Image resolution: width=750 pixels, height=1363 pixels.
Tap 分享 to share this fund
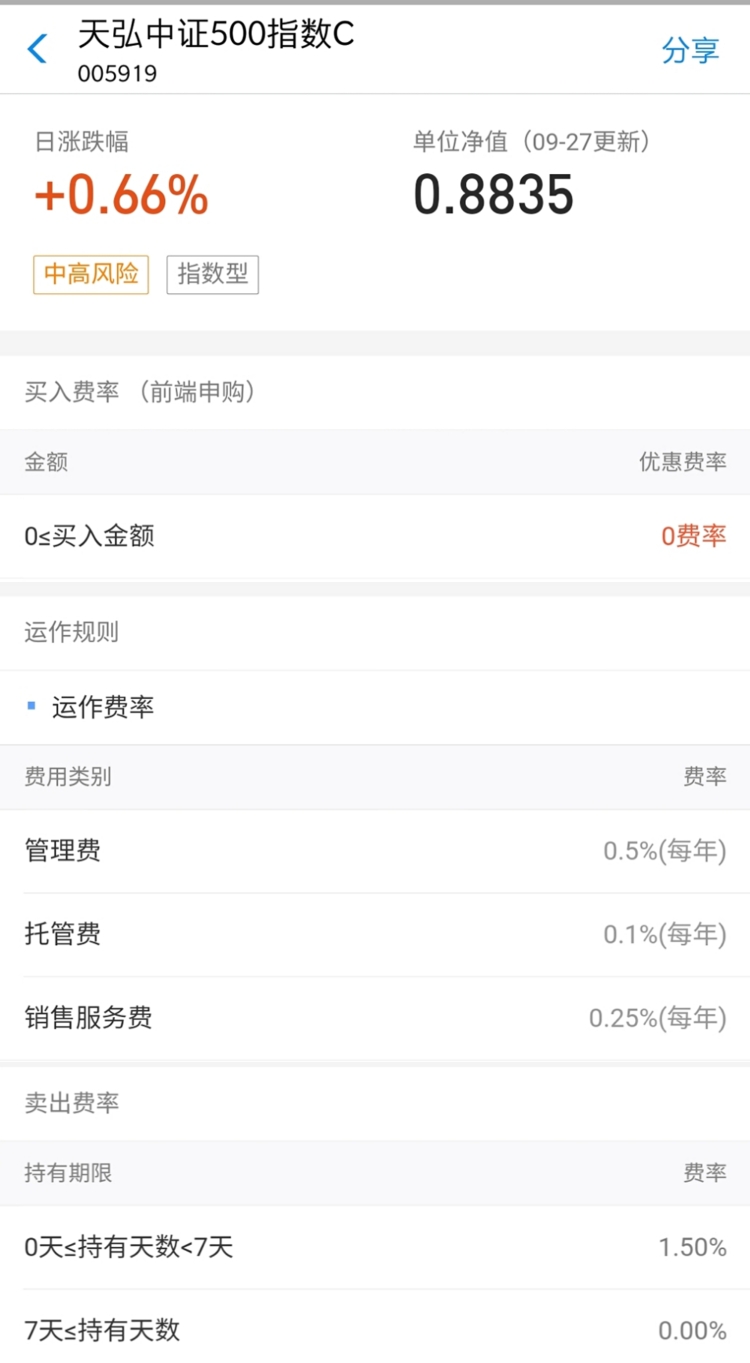point(690,50)
